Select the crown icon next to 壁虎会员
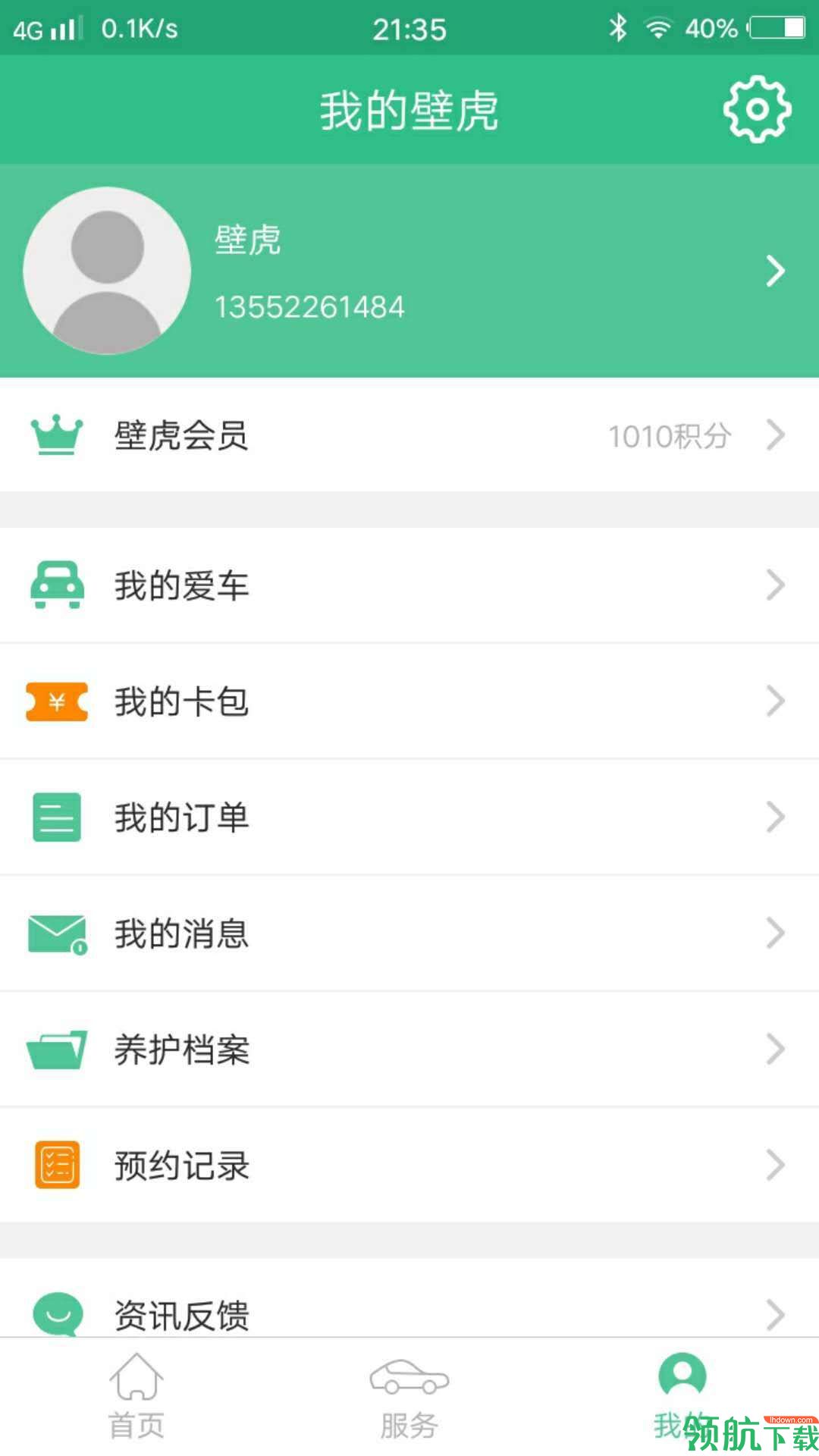Image resolution: width=819 pixels, height=1456 pixels. pos(57,435)
